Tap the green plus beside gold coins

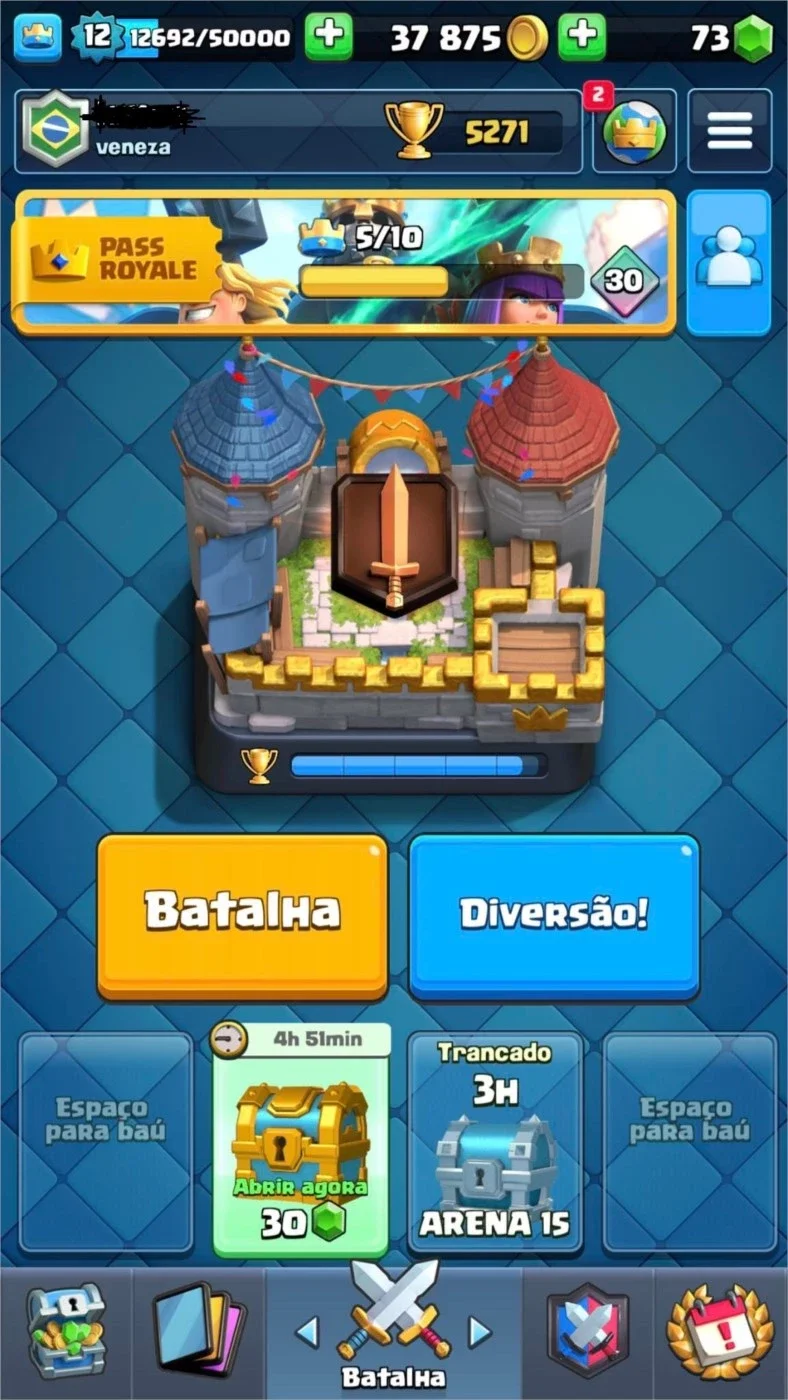[x=582, y=37]
